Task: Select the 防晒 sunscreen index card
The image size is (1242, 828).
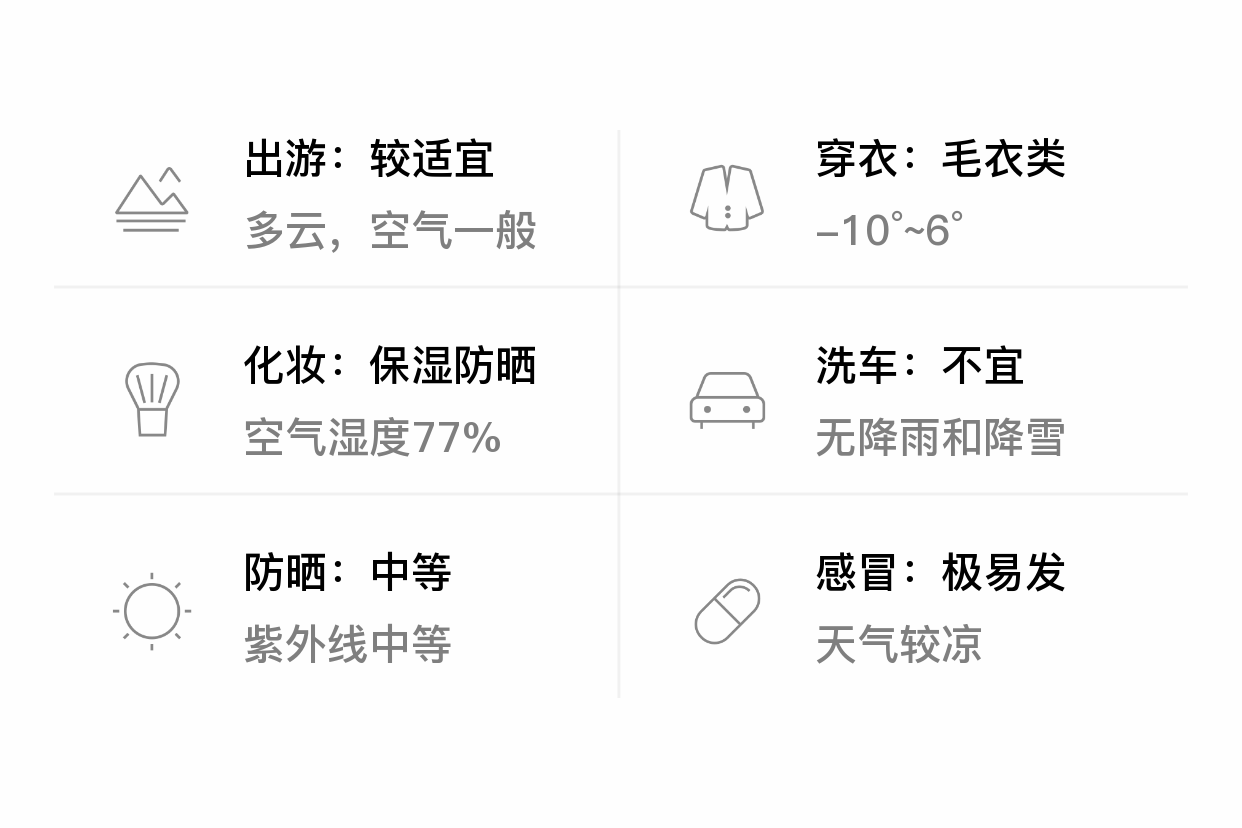Action: (335, 609)
